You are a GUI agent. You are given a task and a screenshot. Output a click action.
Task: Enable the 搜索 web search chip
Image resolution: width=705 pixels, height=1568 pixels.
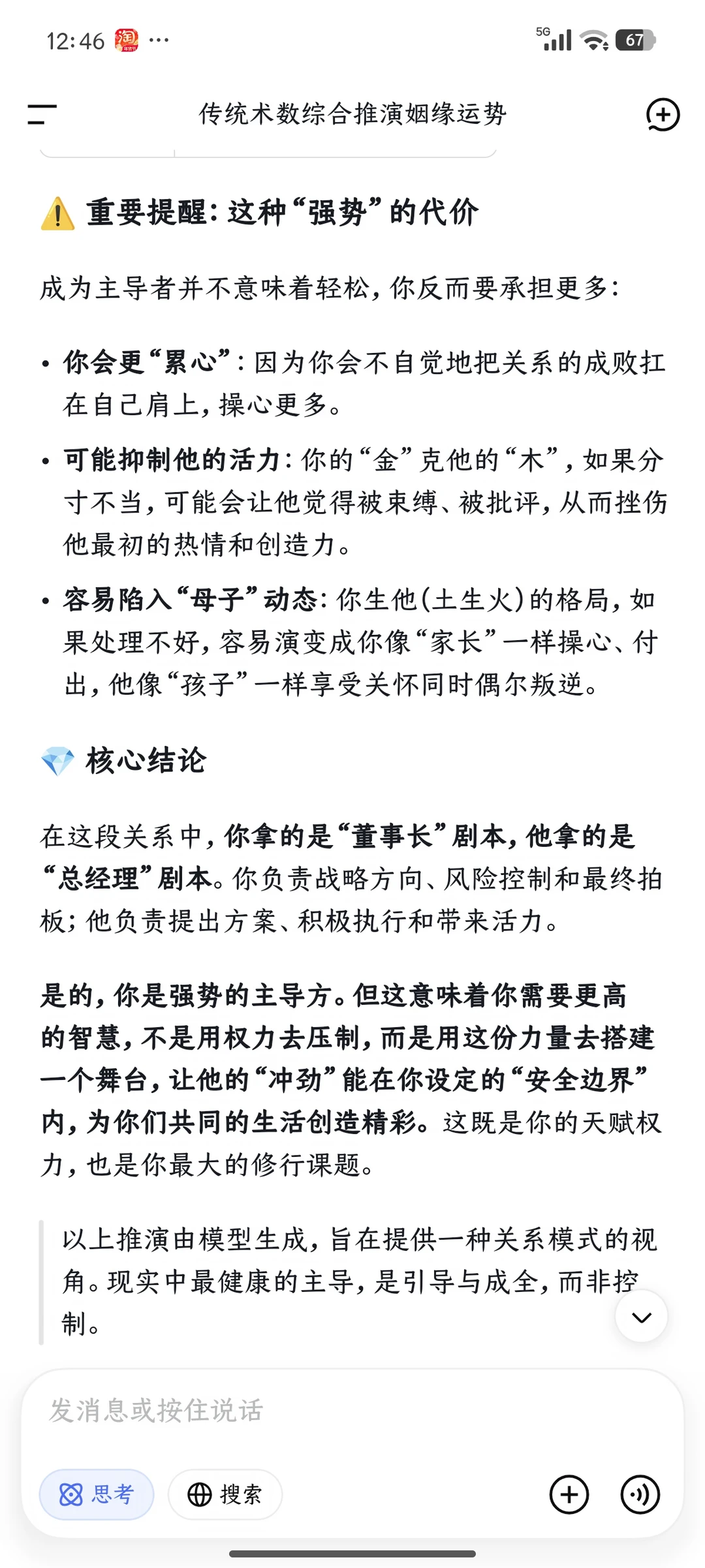pos(225,1494)
